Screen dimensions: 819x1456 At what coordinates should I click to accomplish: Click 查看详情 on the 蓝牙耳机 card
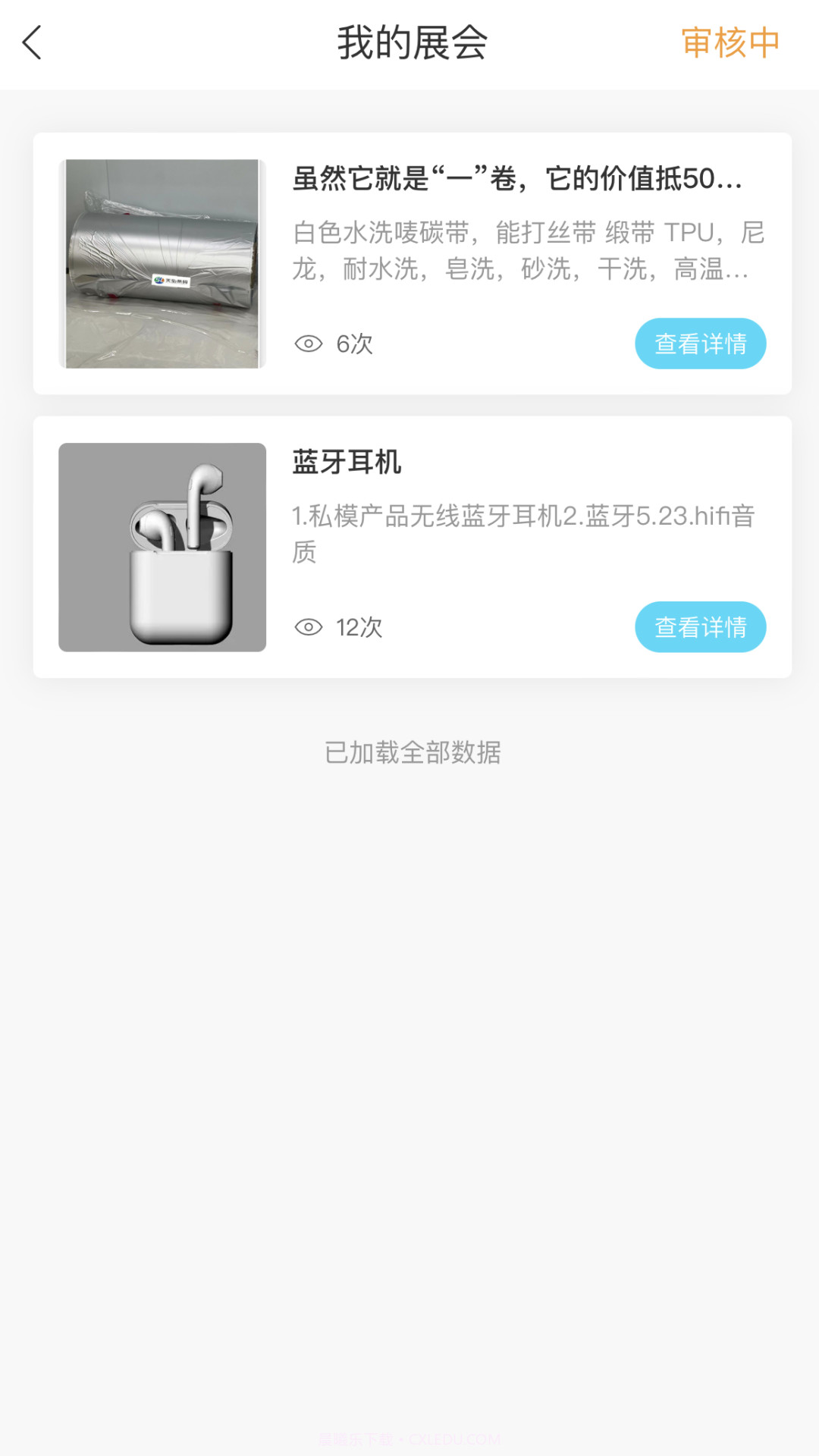[x=700, y=626]
